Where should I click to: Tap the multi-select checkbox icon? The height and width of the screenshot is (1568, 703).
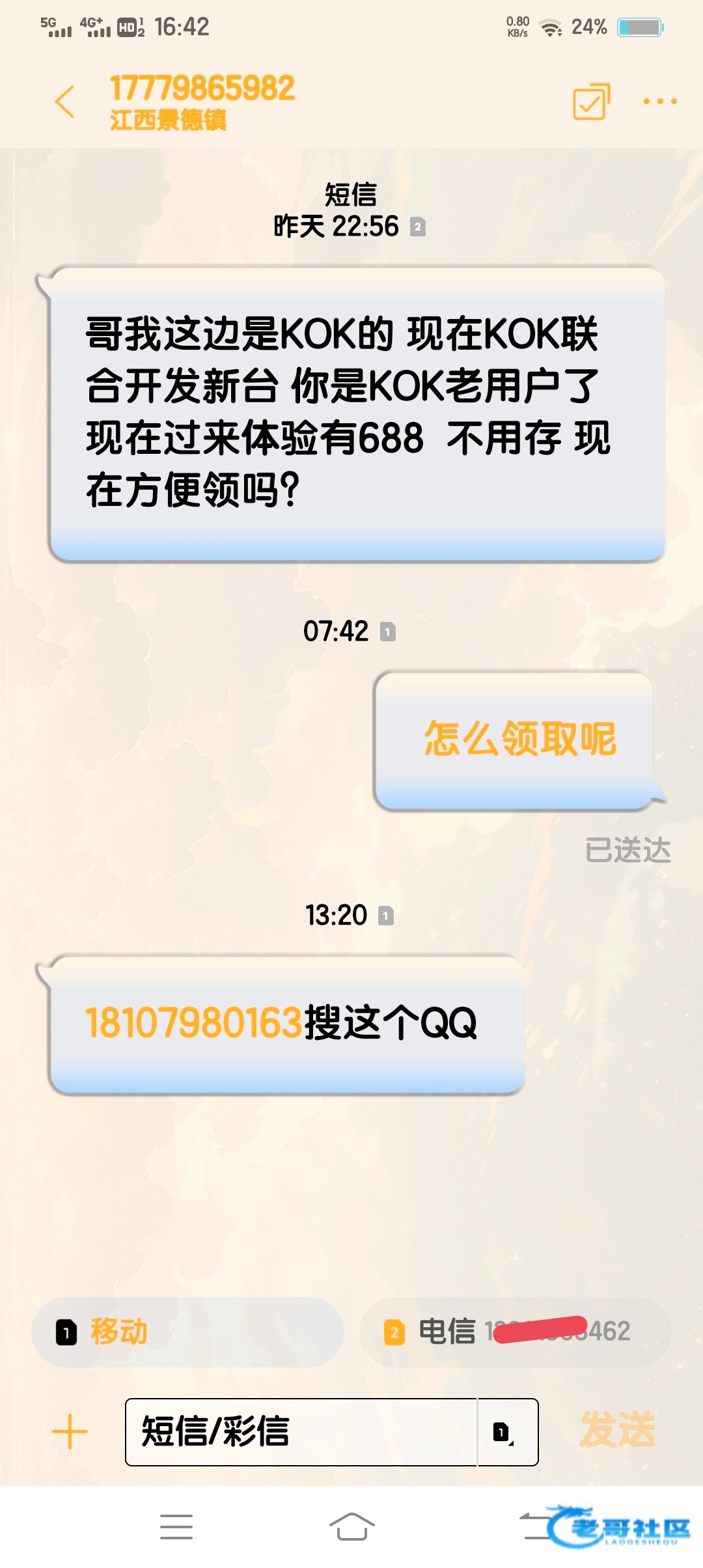[x=591, y=102]
